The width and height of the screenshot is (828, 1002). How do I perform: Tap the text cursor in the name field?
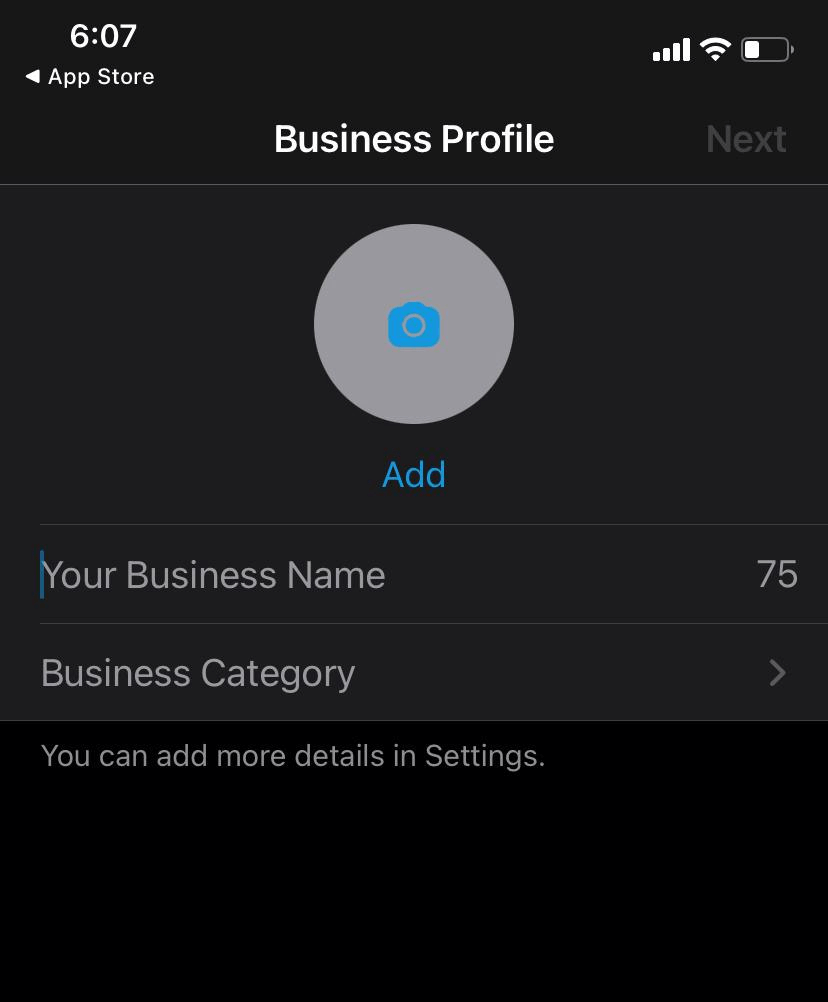click(42, 574)
